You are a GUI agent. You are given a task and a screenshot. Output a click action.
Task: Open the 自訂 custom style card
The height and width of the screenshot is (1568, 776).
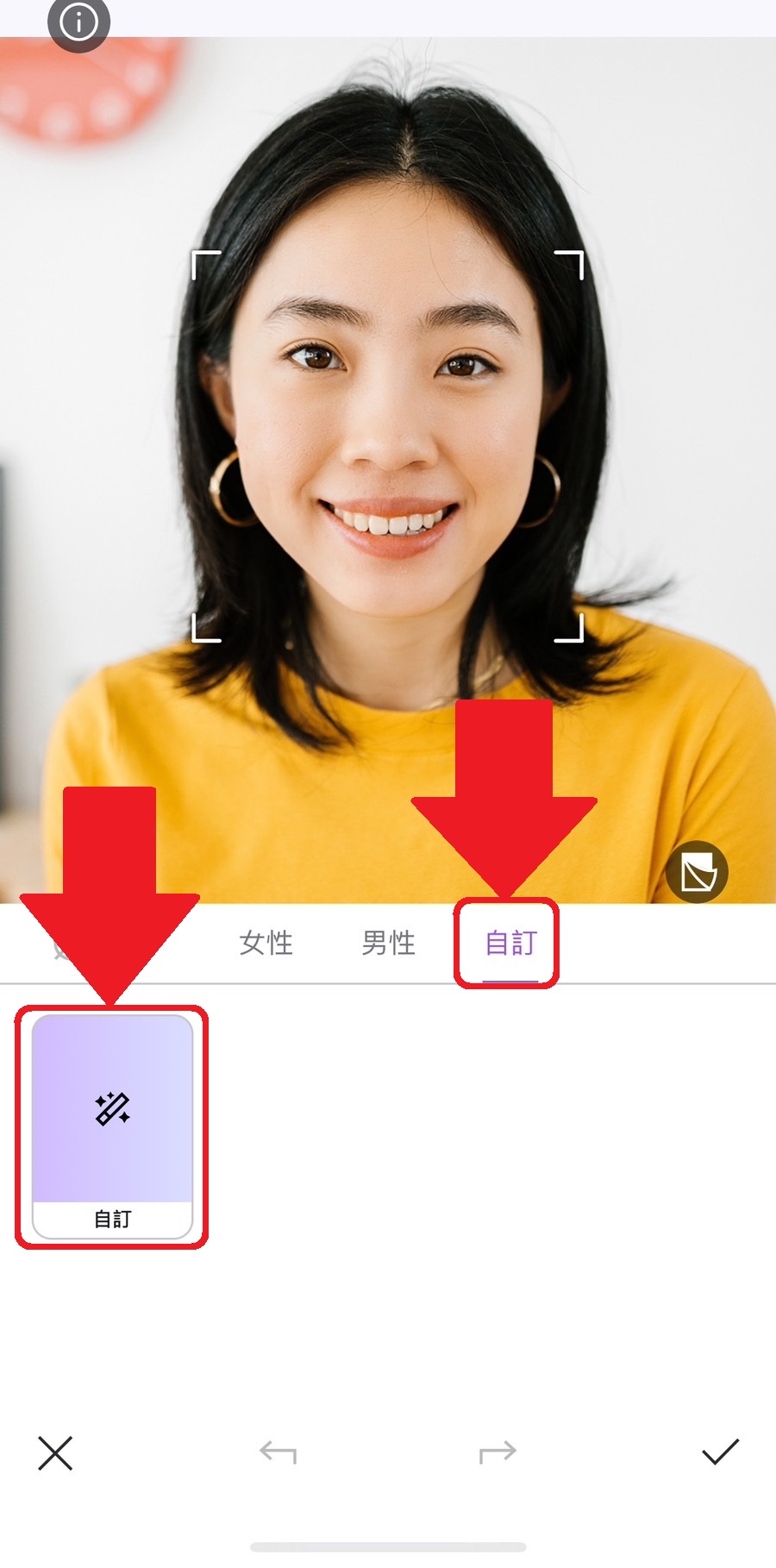[x=112, y=1126]
